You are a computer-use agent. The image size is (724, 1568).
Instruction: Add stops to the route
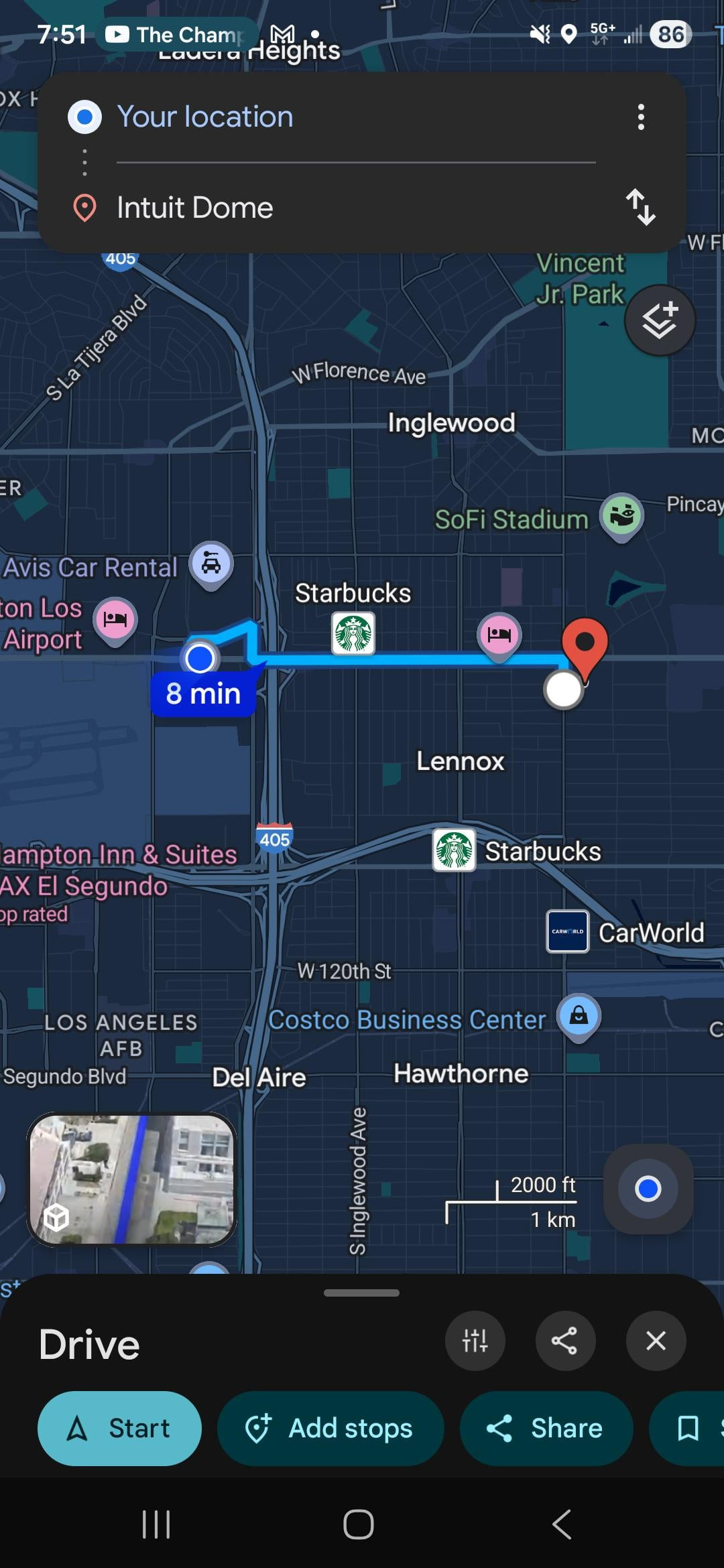click(x=330, y=1428)
